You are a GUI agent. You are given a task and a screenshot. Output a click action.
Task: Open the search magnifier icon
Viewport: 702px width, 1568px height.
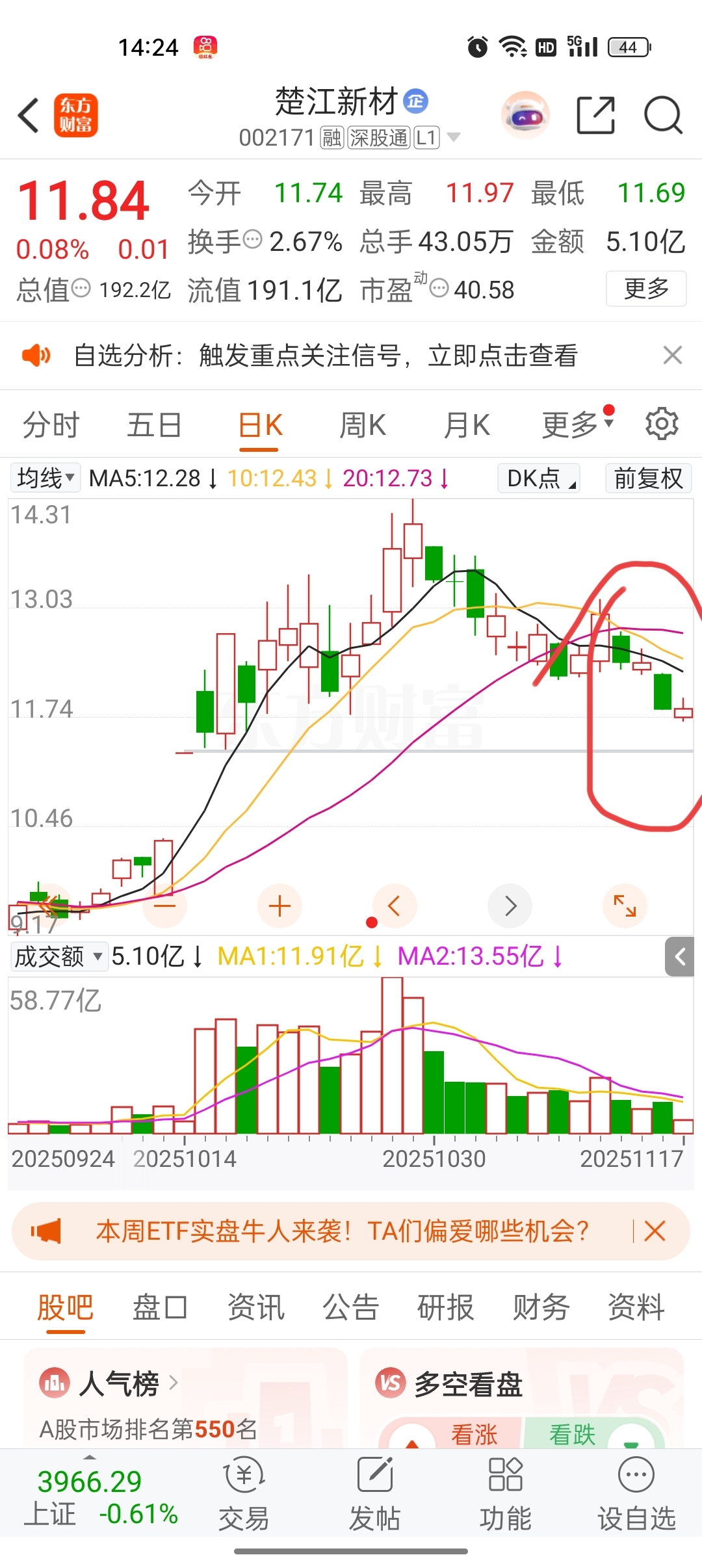pyautogui.click(x=662, y=116)
